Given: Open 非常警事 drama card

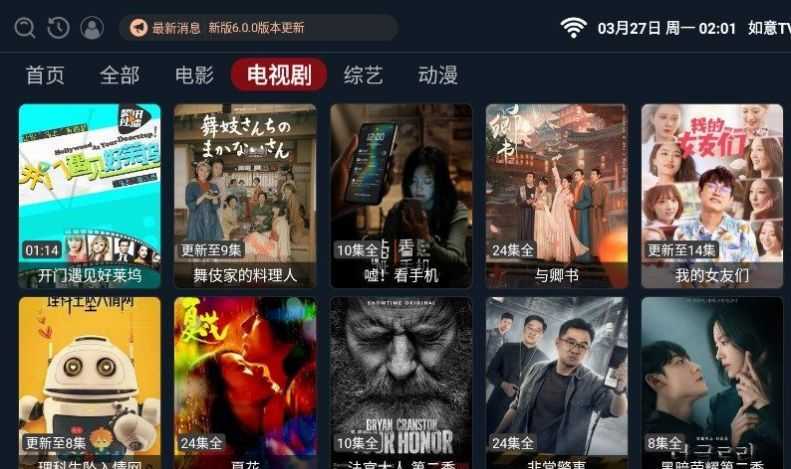Looking at the screenshot, I should tap(556, 382).
